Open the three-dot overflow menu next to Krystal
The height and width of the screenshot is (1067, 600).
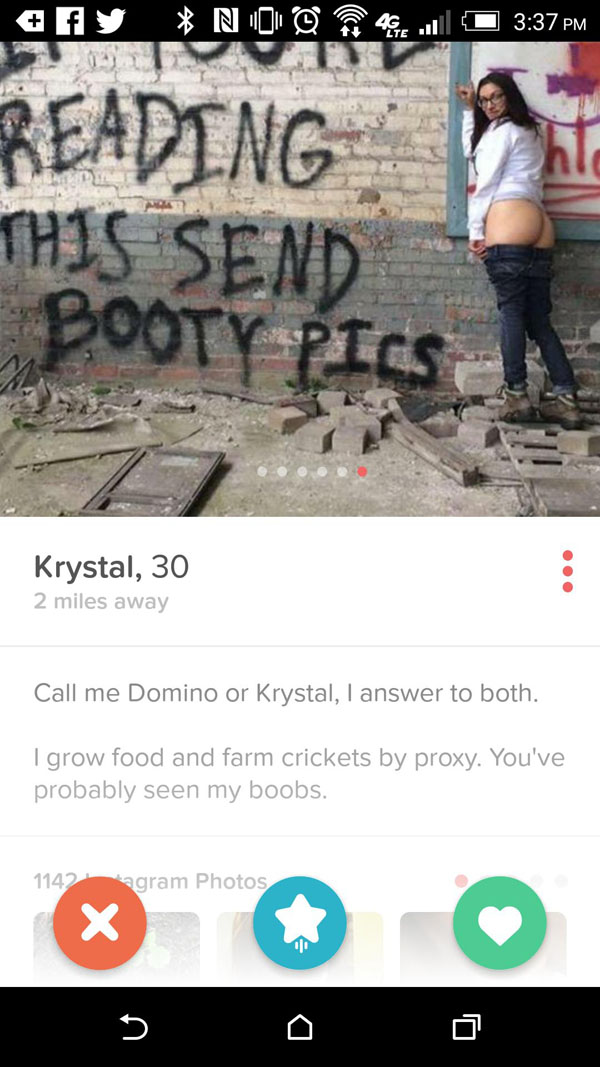tap(567, 571)
